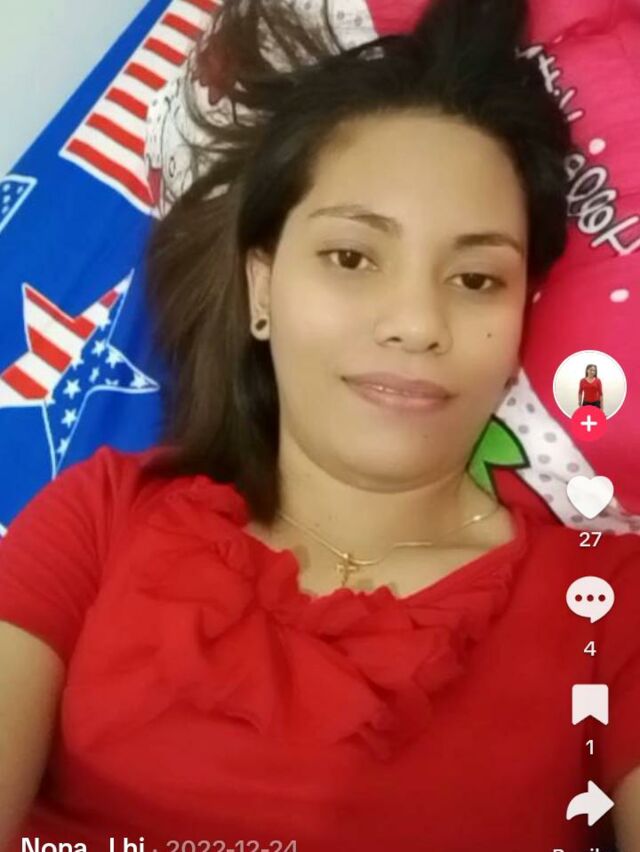This screenshot has width=640, height=852.
Task: Bookmark this video to favorites
Action: click(590, 704)
